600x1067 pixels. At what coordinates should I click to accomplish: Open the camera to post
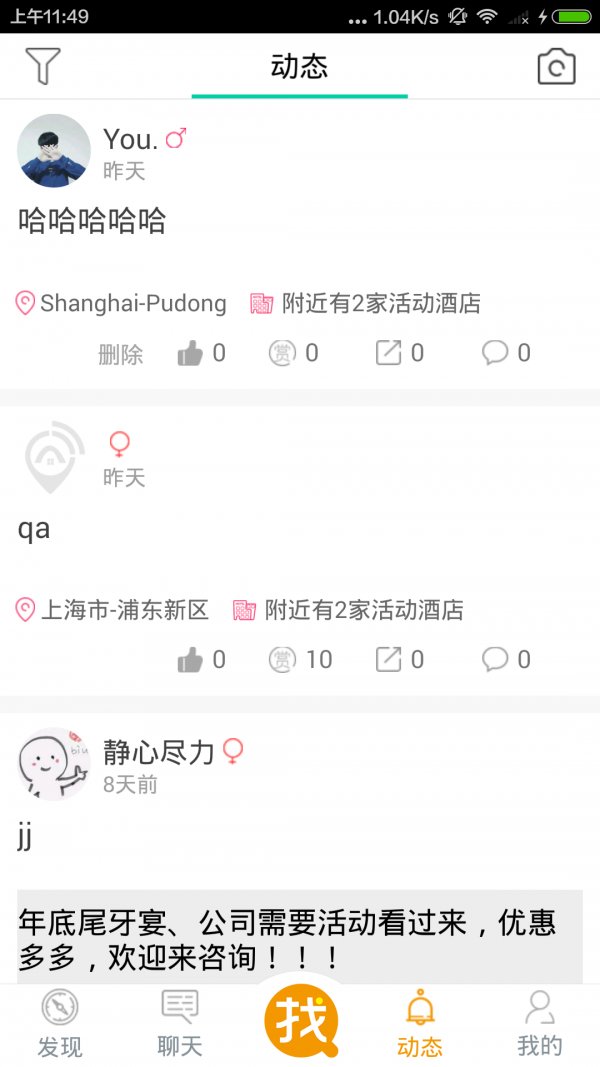click(556, 67)
